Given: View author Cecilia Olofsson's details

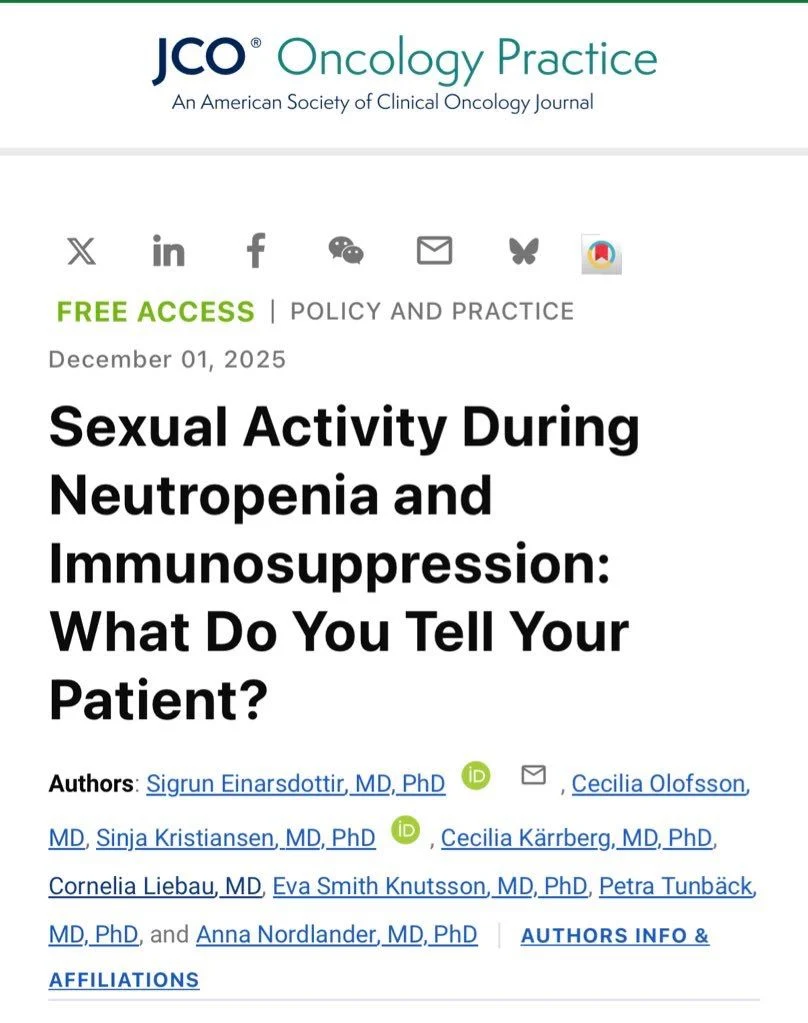Looking at the screenshot, I should click(659, 784).
